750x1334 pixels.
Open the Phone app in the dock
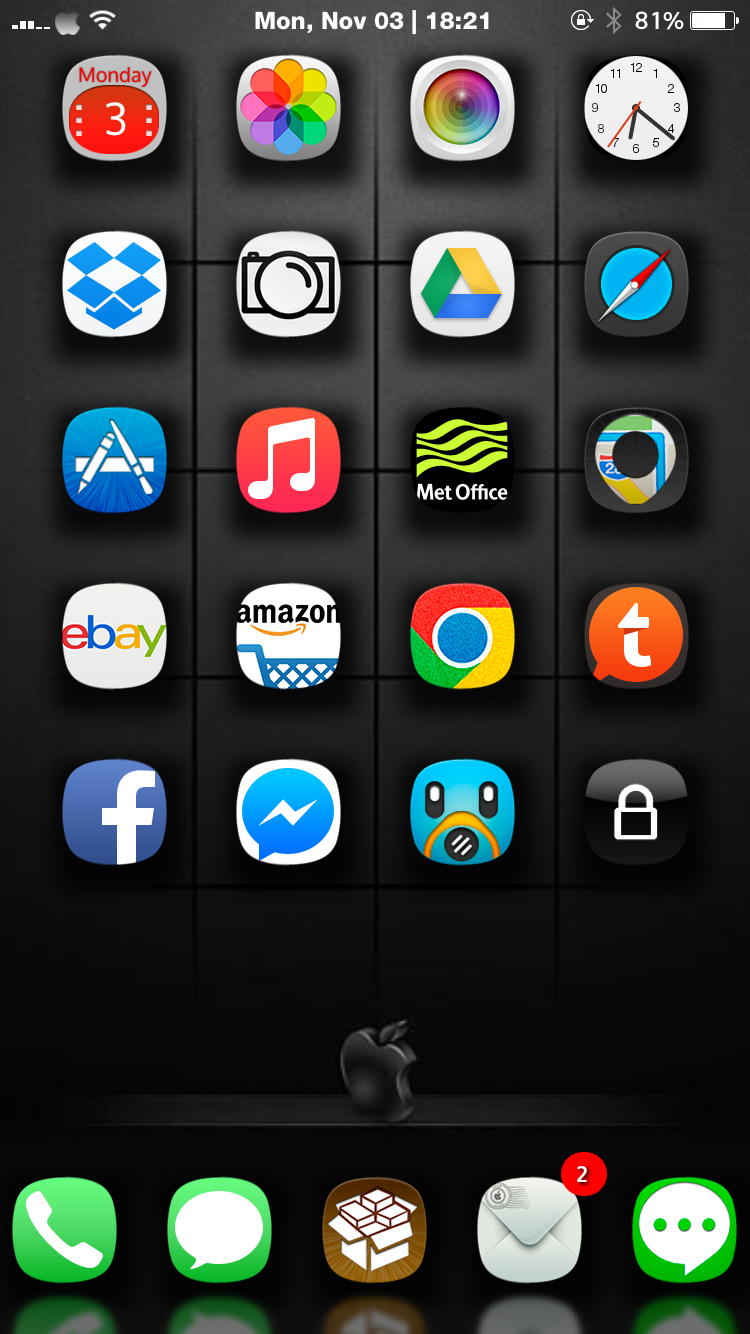click(64, 1230)
